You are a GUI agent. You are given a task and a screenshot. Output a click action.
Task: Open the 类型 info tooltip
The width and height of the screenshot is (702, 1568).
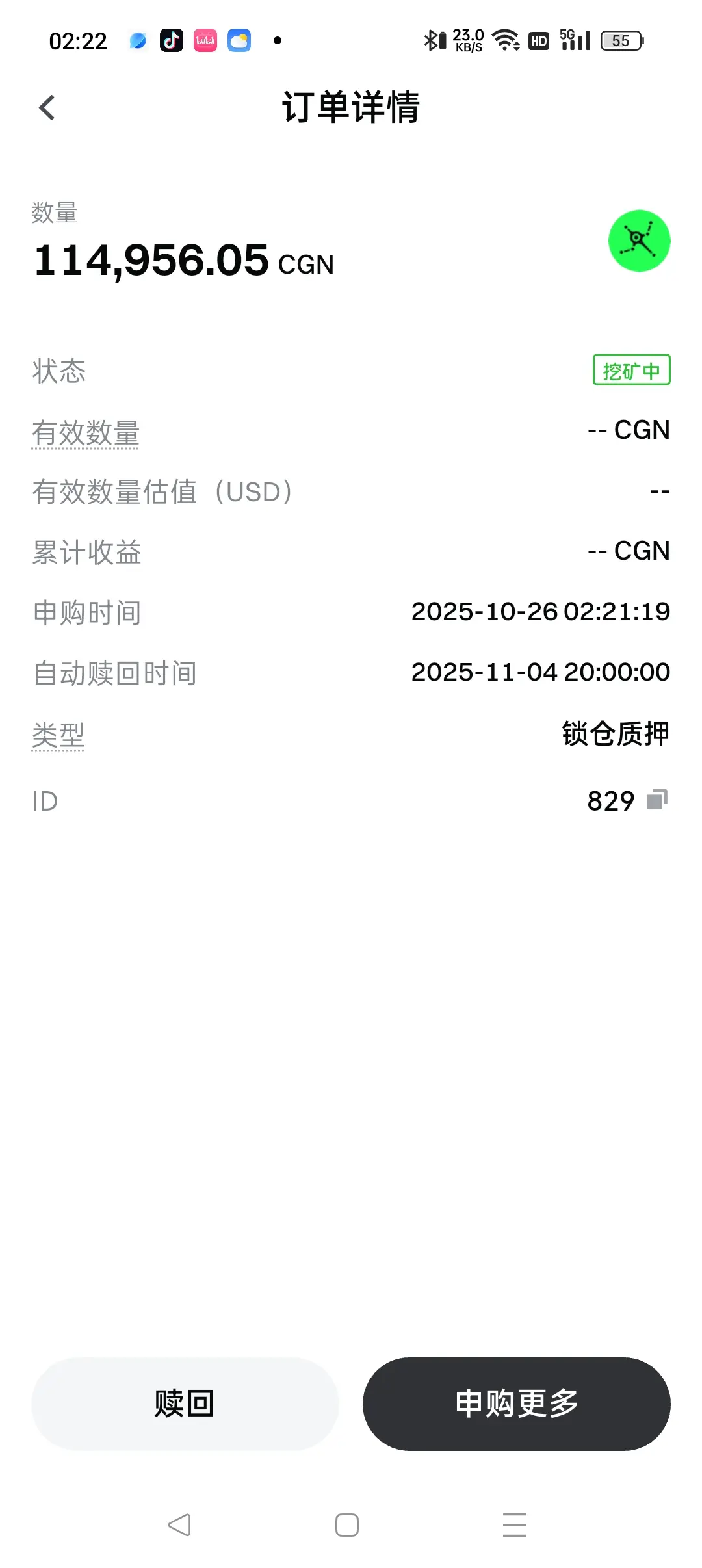(x=58, y=735)
